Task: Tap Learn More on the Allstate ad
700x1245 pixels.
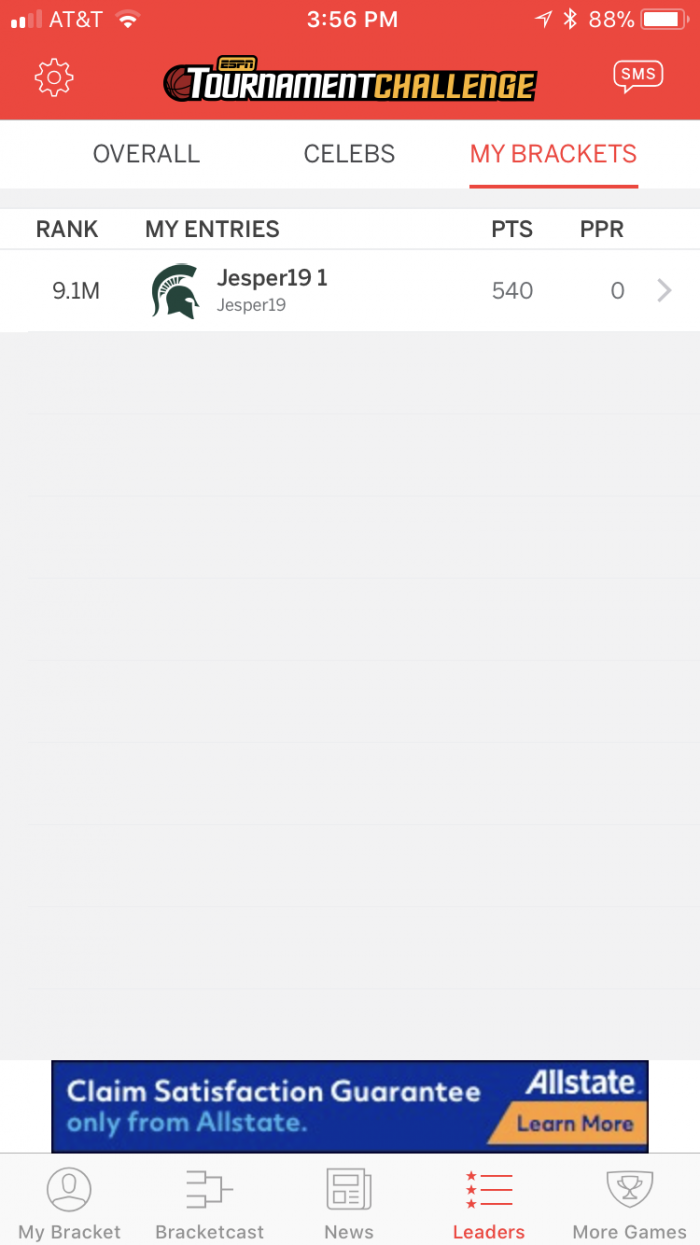Action: coord(575,1123)
